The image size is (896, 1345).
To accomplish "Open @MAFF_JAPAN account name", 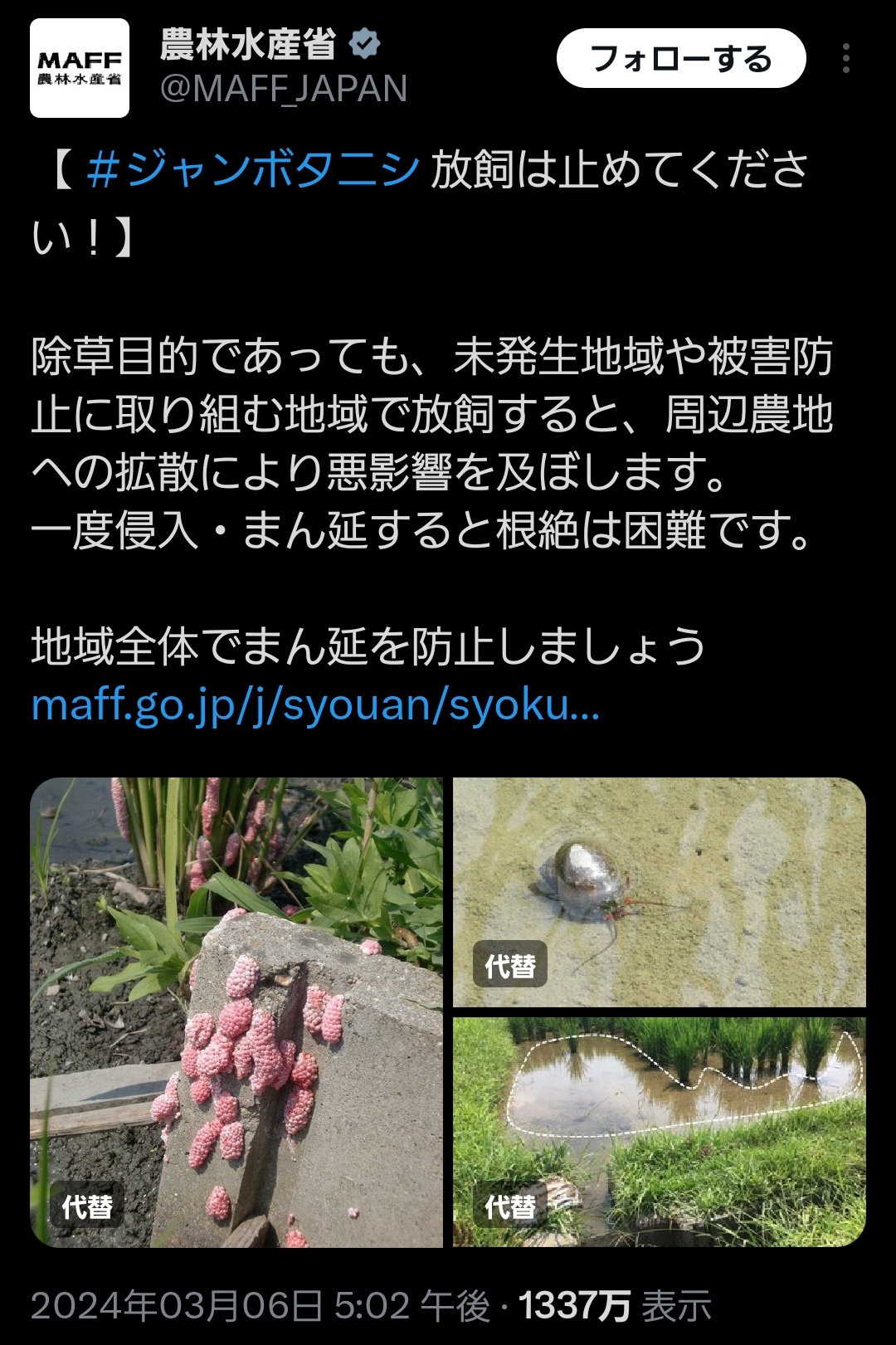I will click(283, 89).
